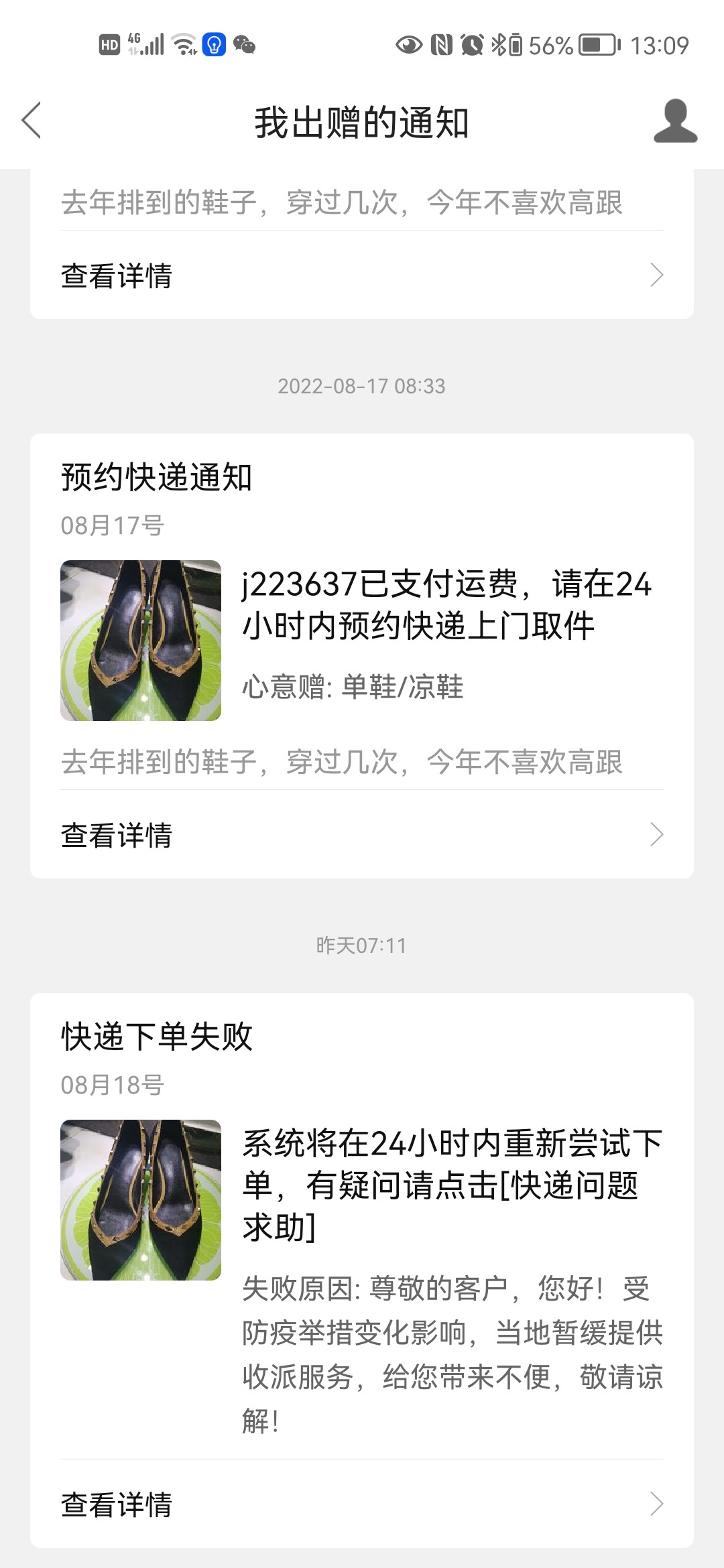Open 查看详情 under the 预约快递通知 card
Viewport: 724px width, 1568px height.
point(362,835)
